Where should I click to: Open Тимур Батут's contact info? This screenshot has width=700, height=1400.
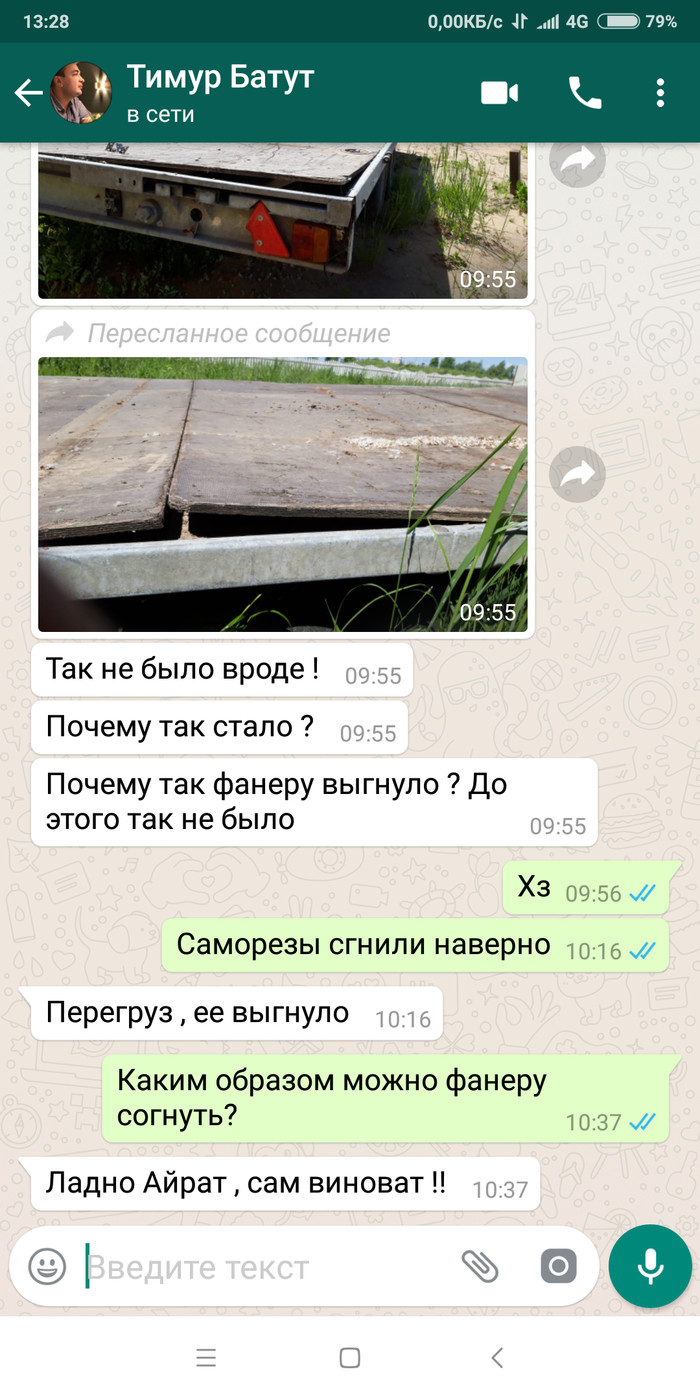pos(220,93)
